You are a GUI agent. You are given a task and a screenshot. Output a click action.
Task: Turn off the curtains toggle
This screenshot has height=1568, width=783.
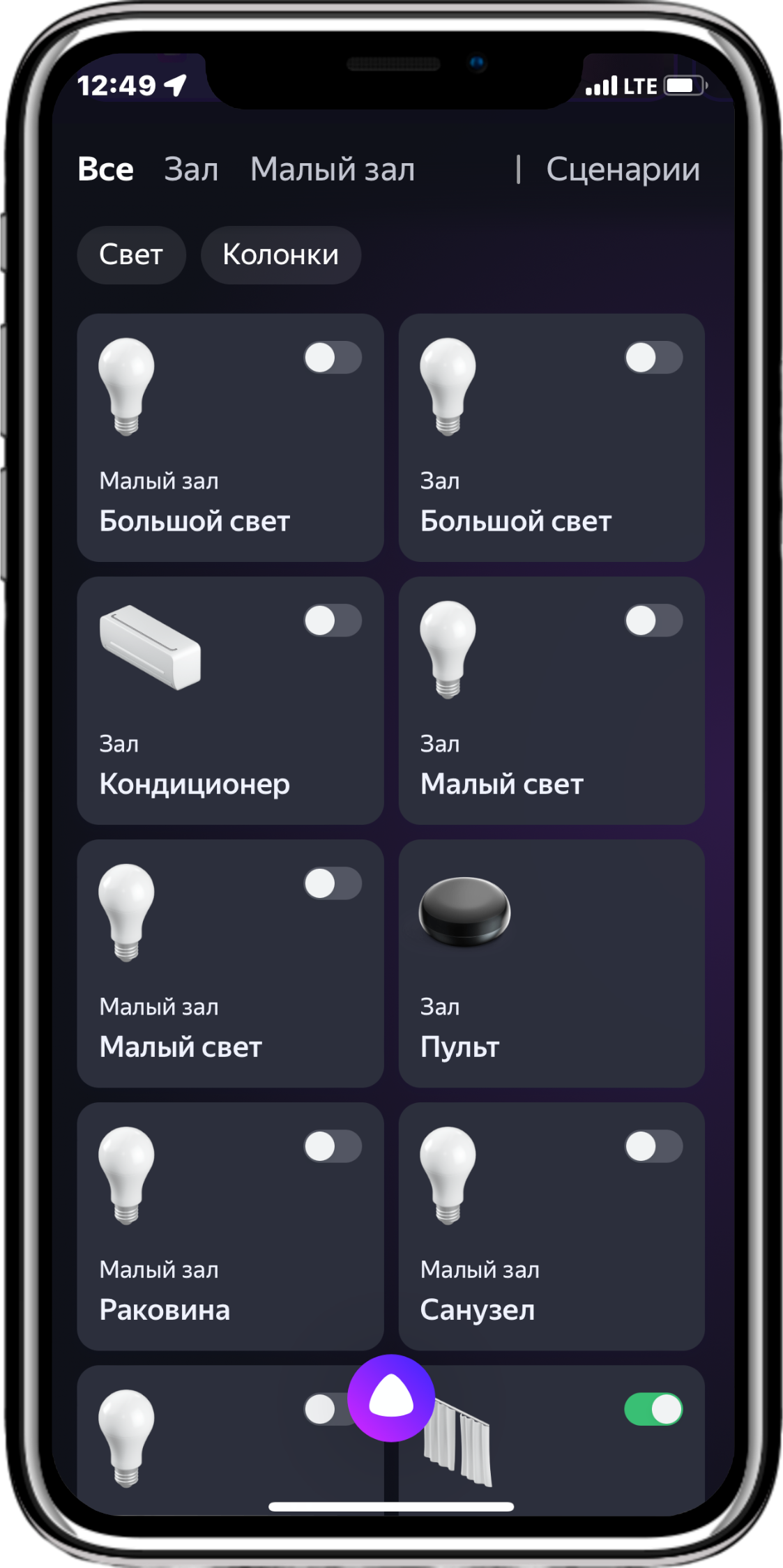coord(653,1410)
